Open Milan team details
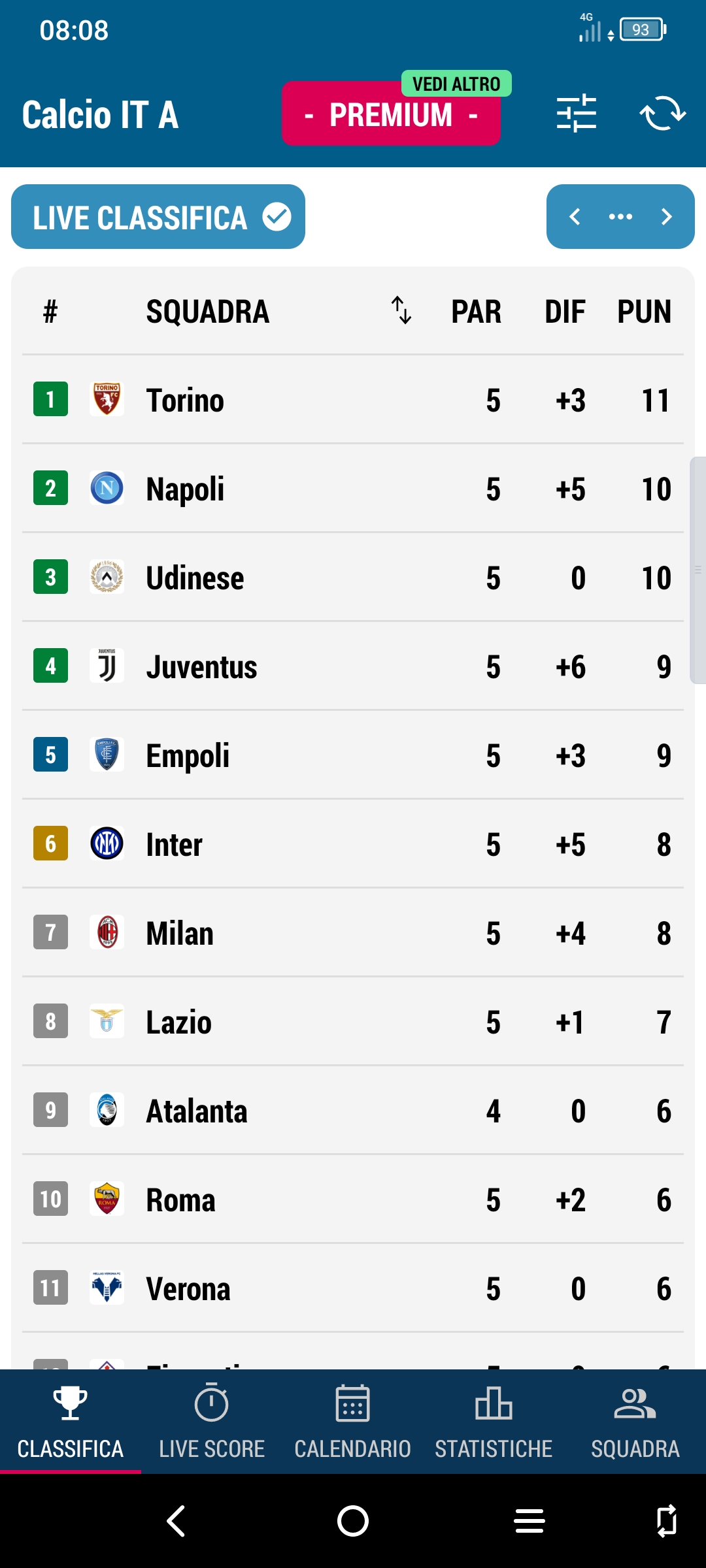 pyautogui.click(x=353, y=933)
